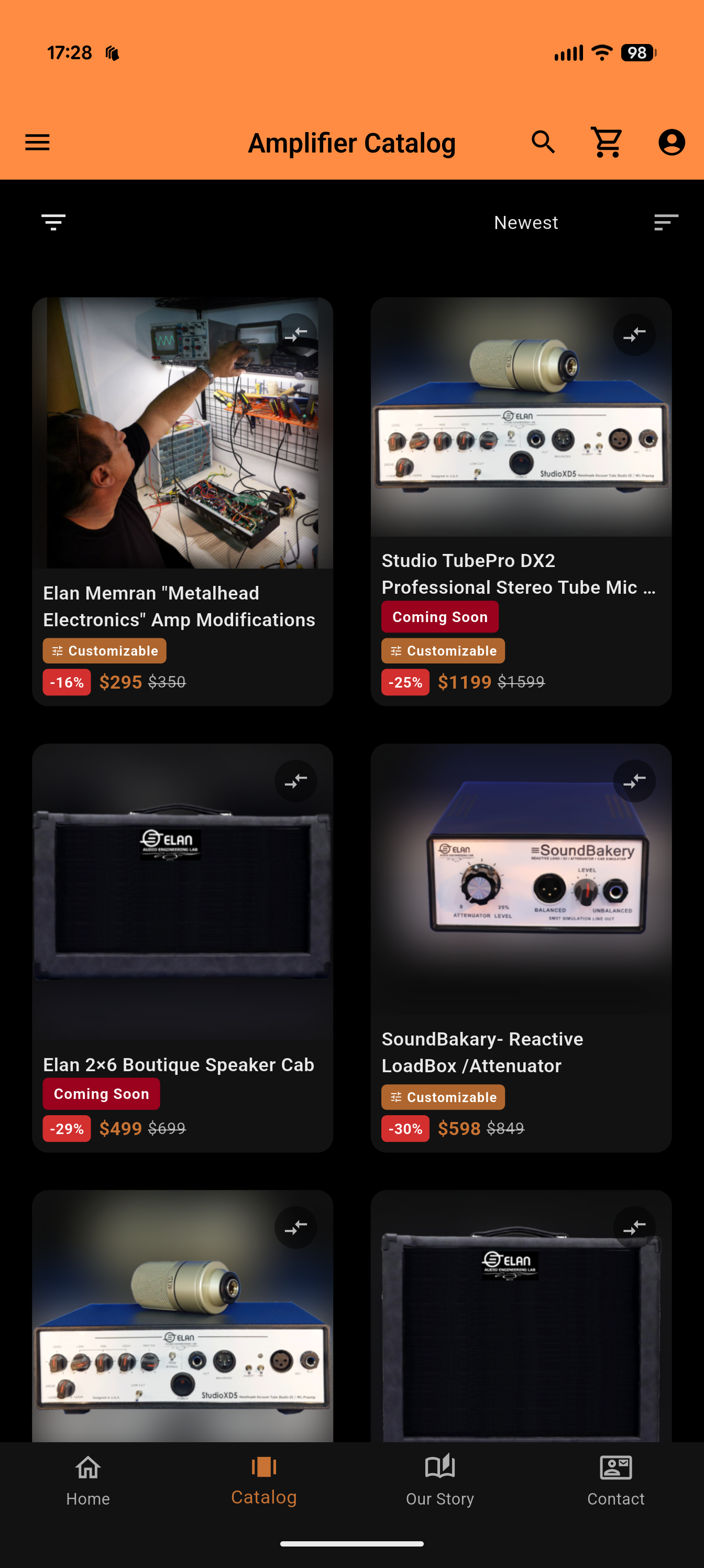Image resolution: width=704 pixels, height=1568 pixels.
Task: Tap the compare icon on Elan 2x6 Speaker Cab
Action: pos(296,780)
